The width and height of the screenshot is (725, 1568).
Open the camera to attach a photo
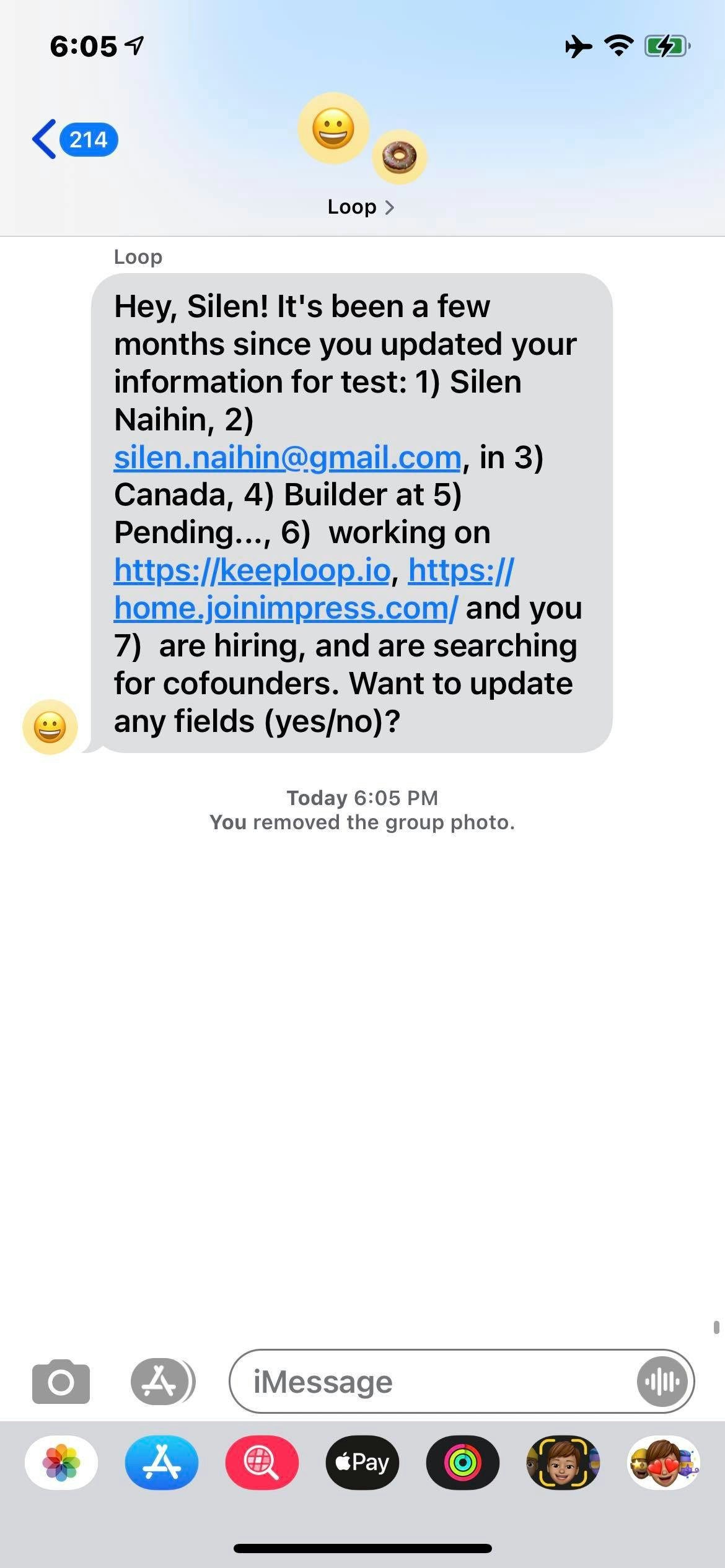(61, 1382)
